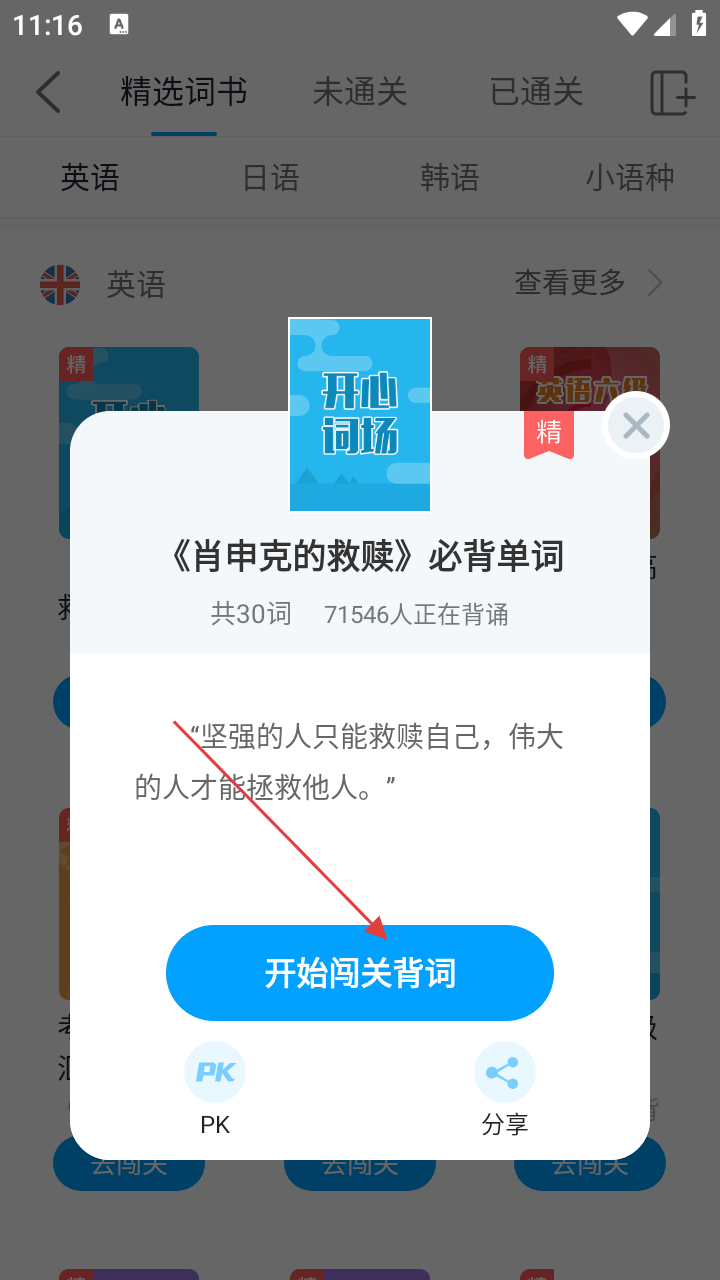Select the 英语 language tab
720x1280 pixels.
(x=90, y=178)
